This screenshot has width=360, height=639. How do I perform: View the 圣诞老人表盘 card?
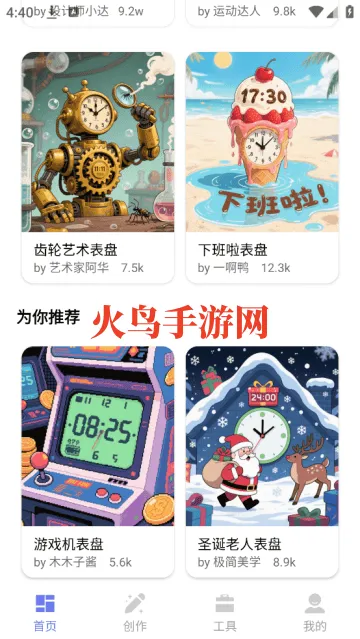(262, 462)
